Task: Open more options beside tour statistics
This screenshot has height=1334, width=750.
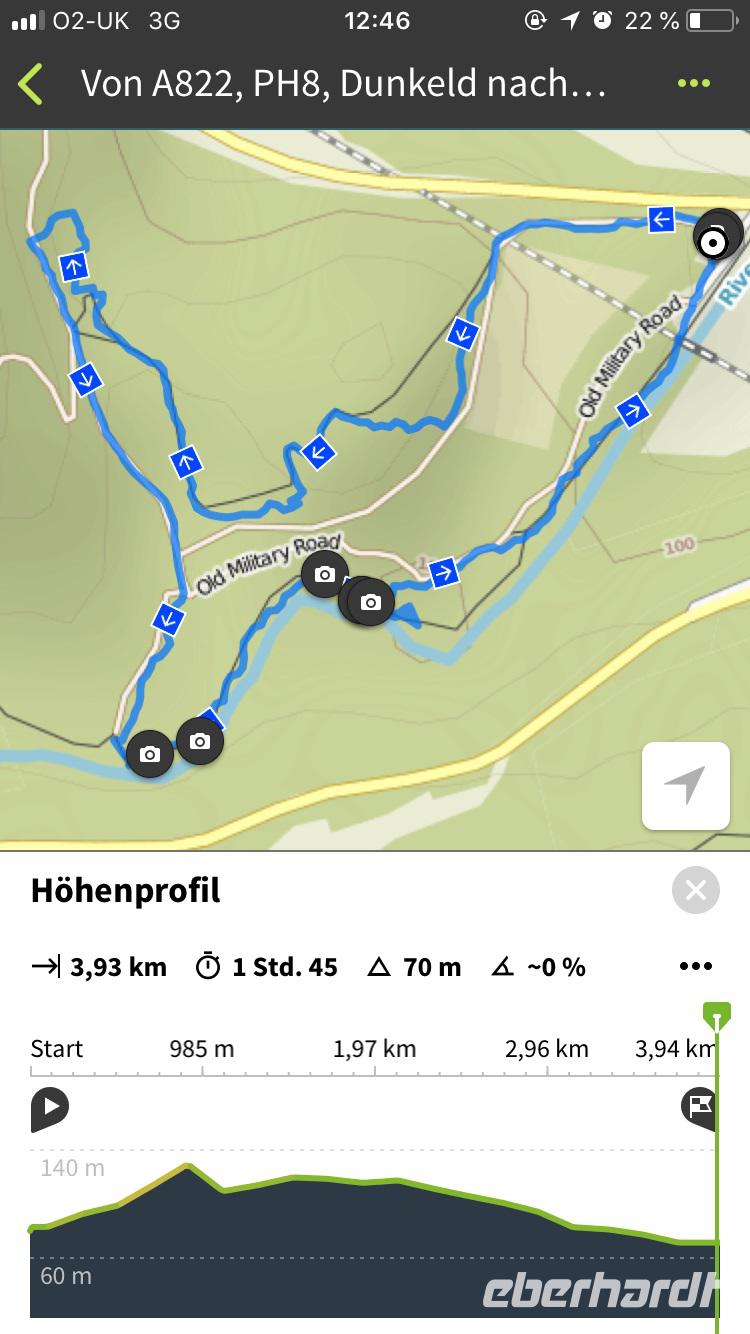Action: (x=695, y=967)
